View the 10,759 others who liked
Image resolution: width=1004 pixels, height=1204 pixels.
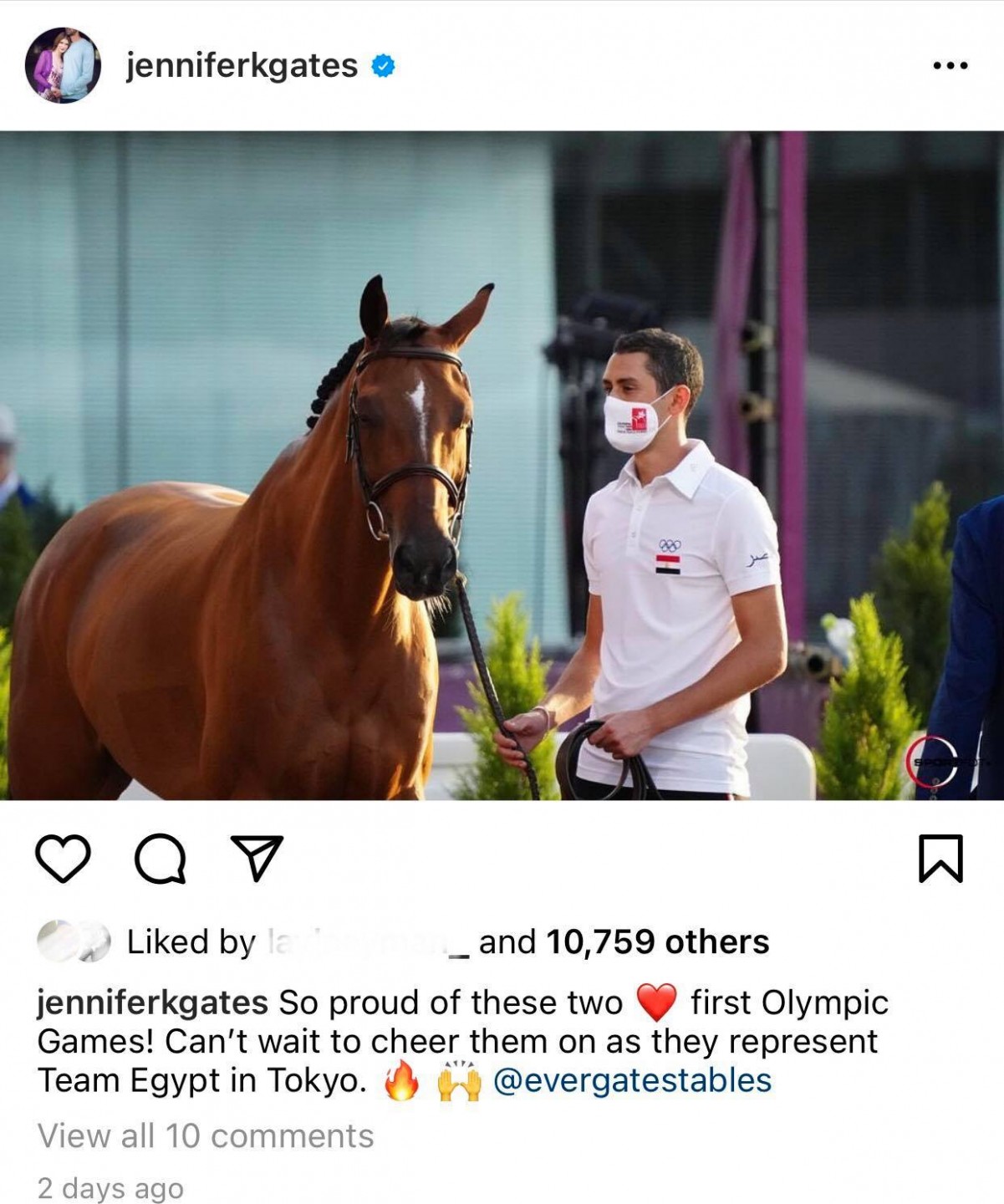[x=657, y=942]
